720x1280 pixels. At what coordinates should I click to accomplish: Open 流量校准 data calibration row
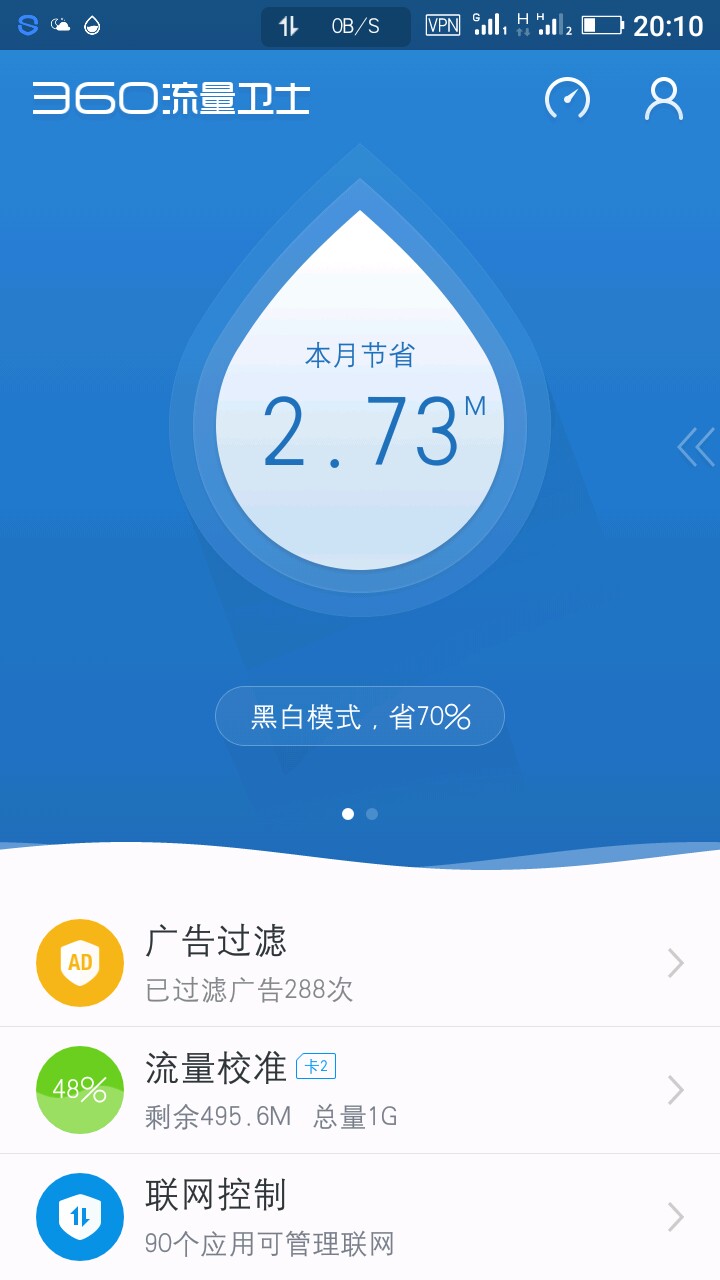tap(360, 1090)
